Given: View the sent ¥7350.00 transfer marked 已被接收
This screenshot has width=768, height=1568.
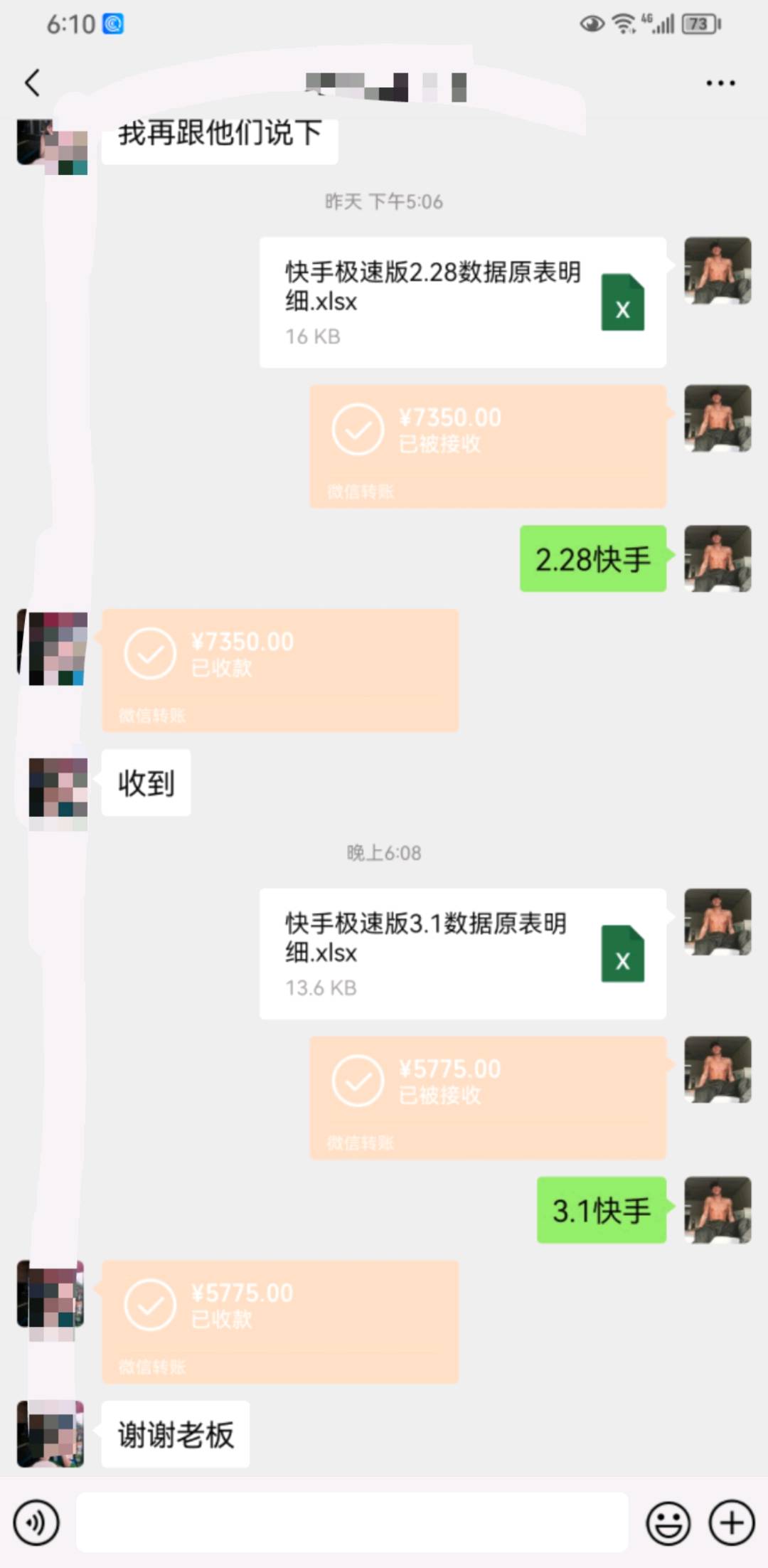Looking at the screenshot, I should (x=488, y=446).
